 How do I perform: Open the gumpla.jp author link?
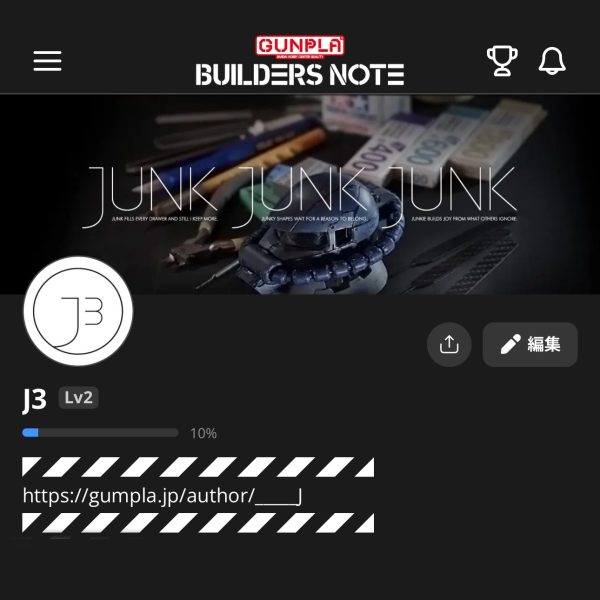pyautogui.click(x=163, y=496)
